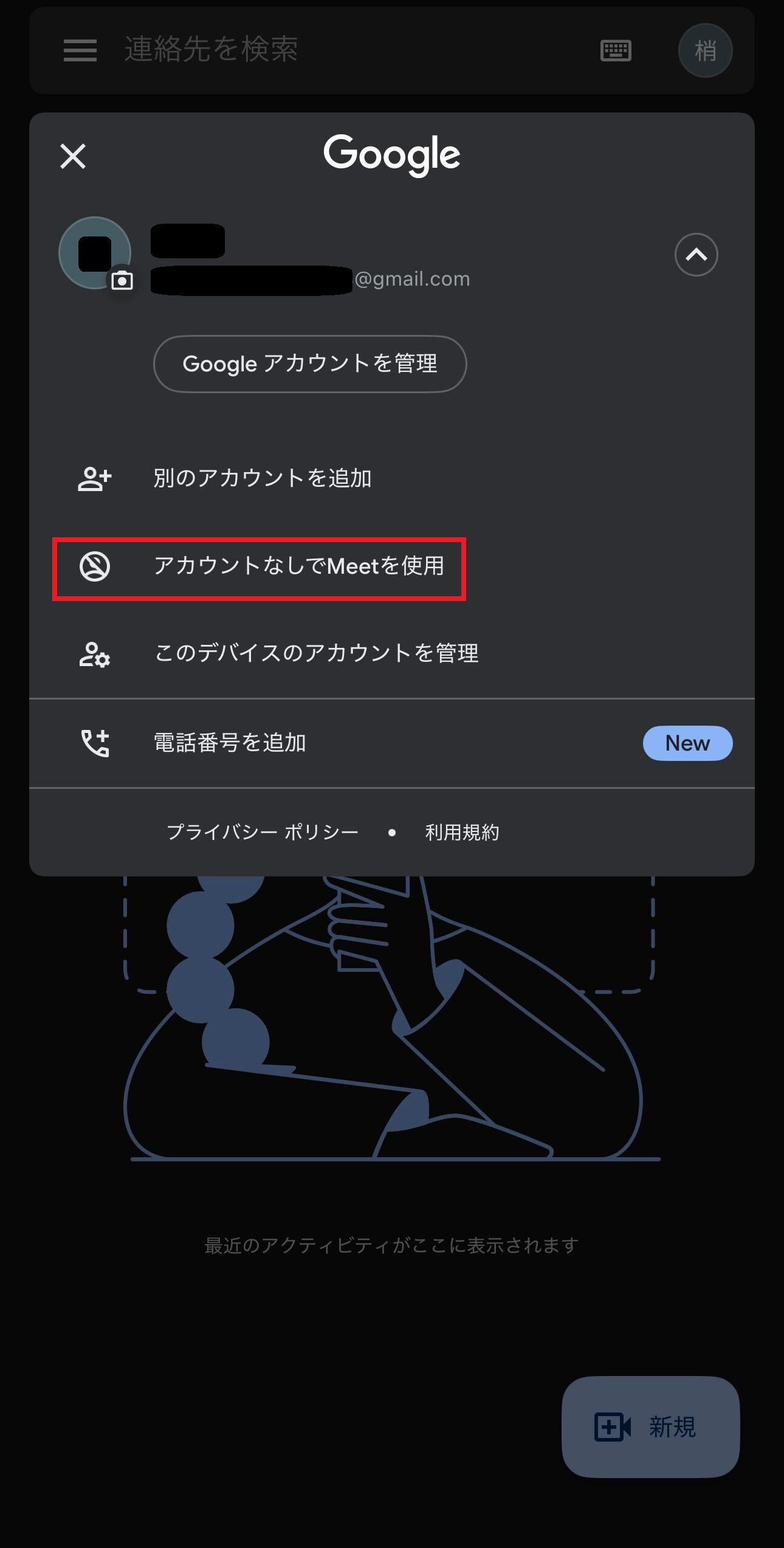Open 電話番号を追加 row
Image resolution: width=784 pixels, height=1548 pixels.
click(230, 743)
